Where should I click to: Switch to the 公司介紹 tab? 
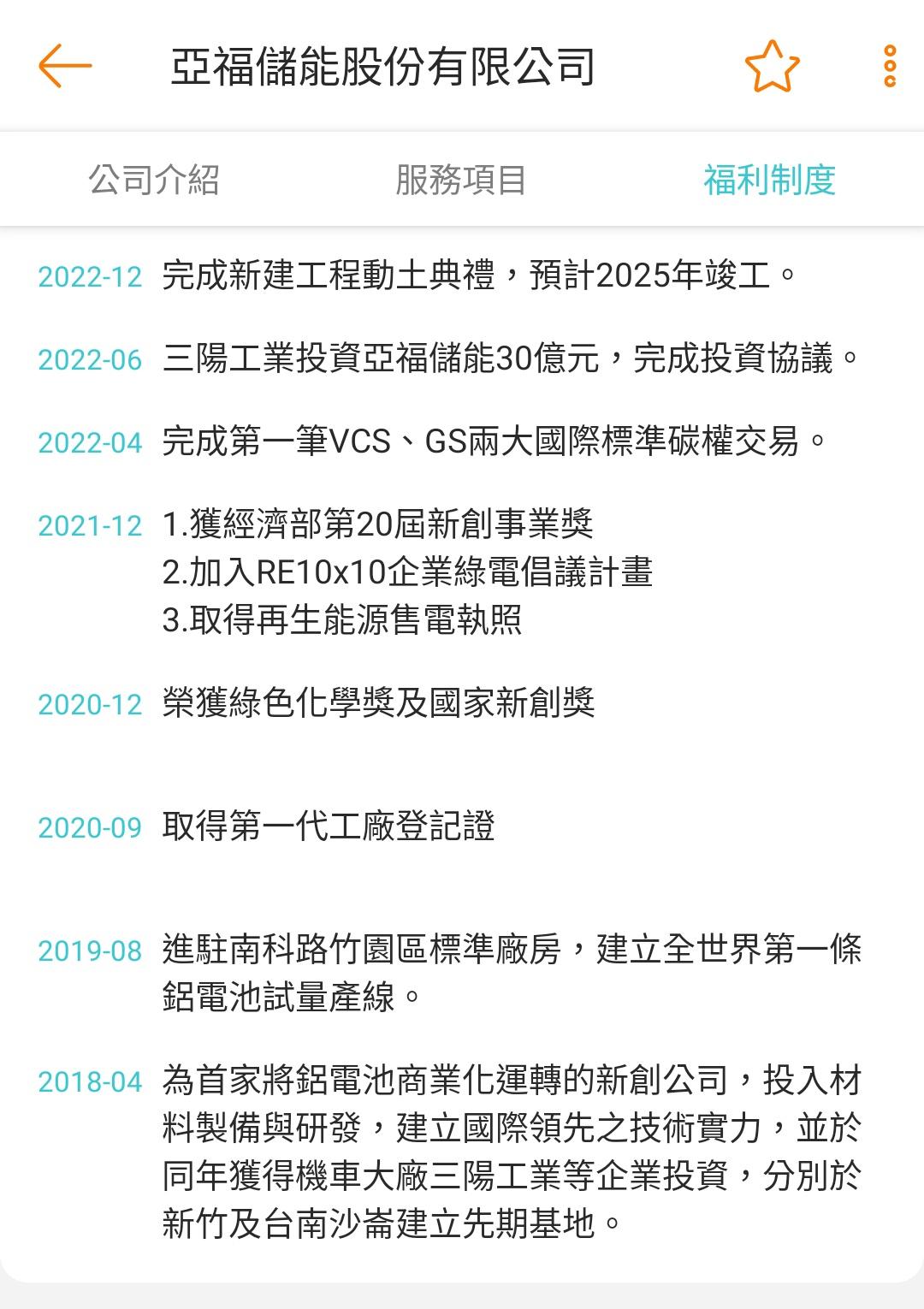coord(154,180)
